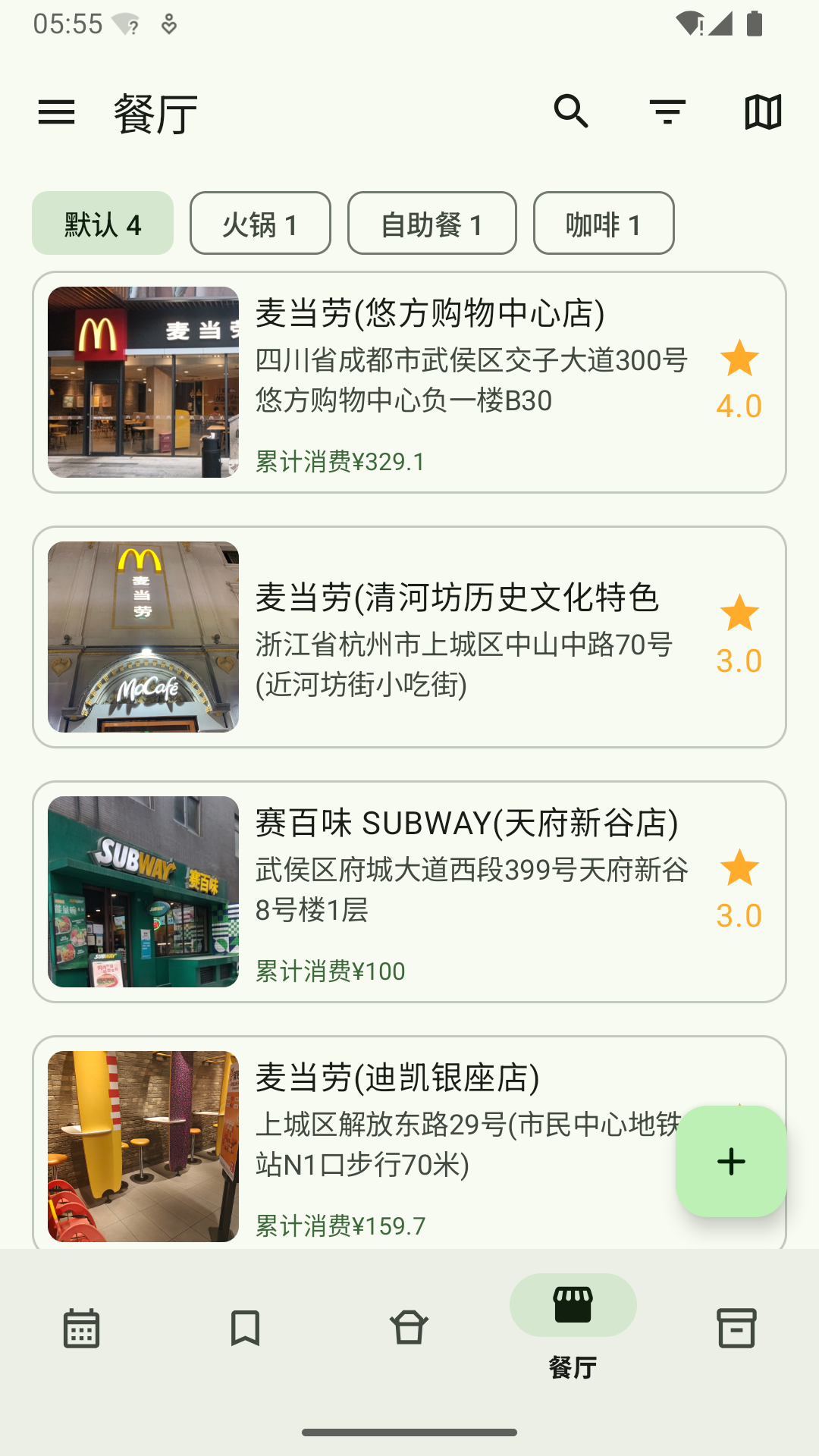Open the map view icon
819x1456 pixels.
click(x=763, y=111)
